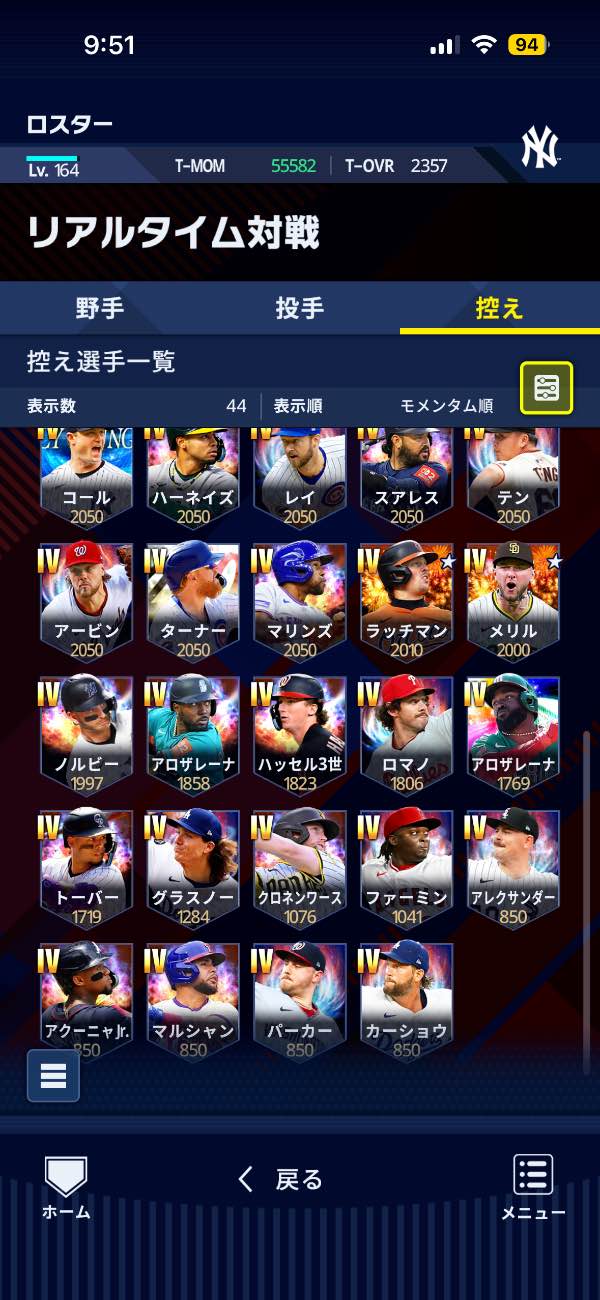600x1300 pixels.
Task: View the アクーニャJr. player card
Action: 87,998
